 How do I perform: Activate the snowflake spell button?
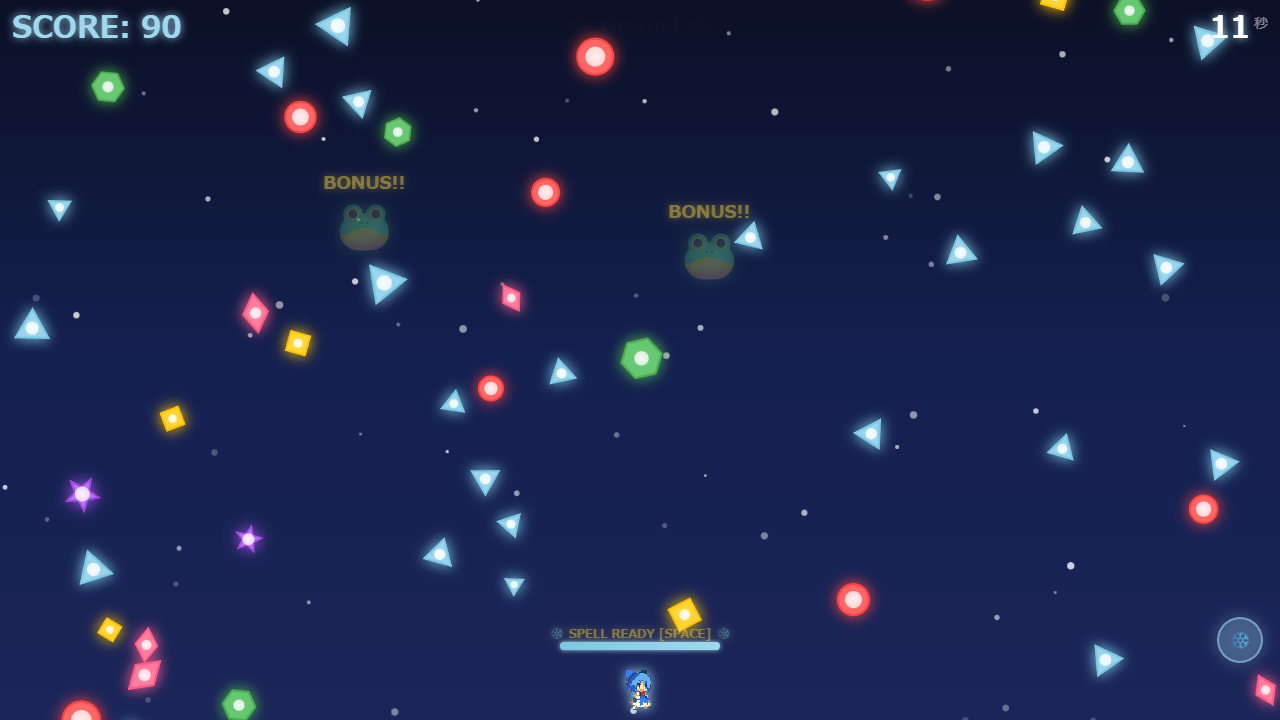1239,640
